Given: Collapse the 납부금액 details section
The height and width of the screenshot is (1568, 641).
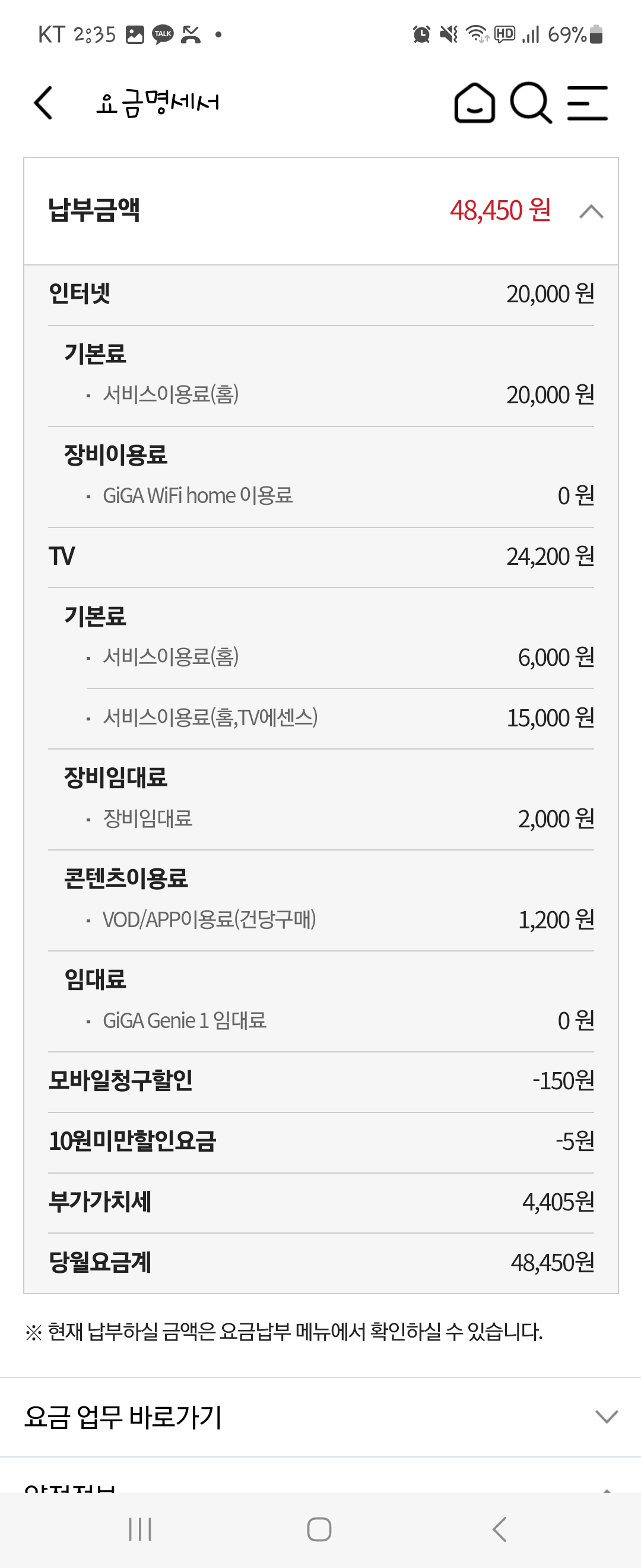Looking at the screenshot, I should 591,212.
